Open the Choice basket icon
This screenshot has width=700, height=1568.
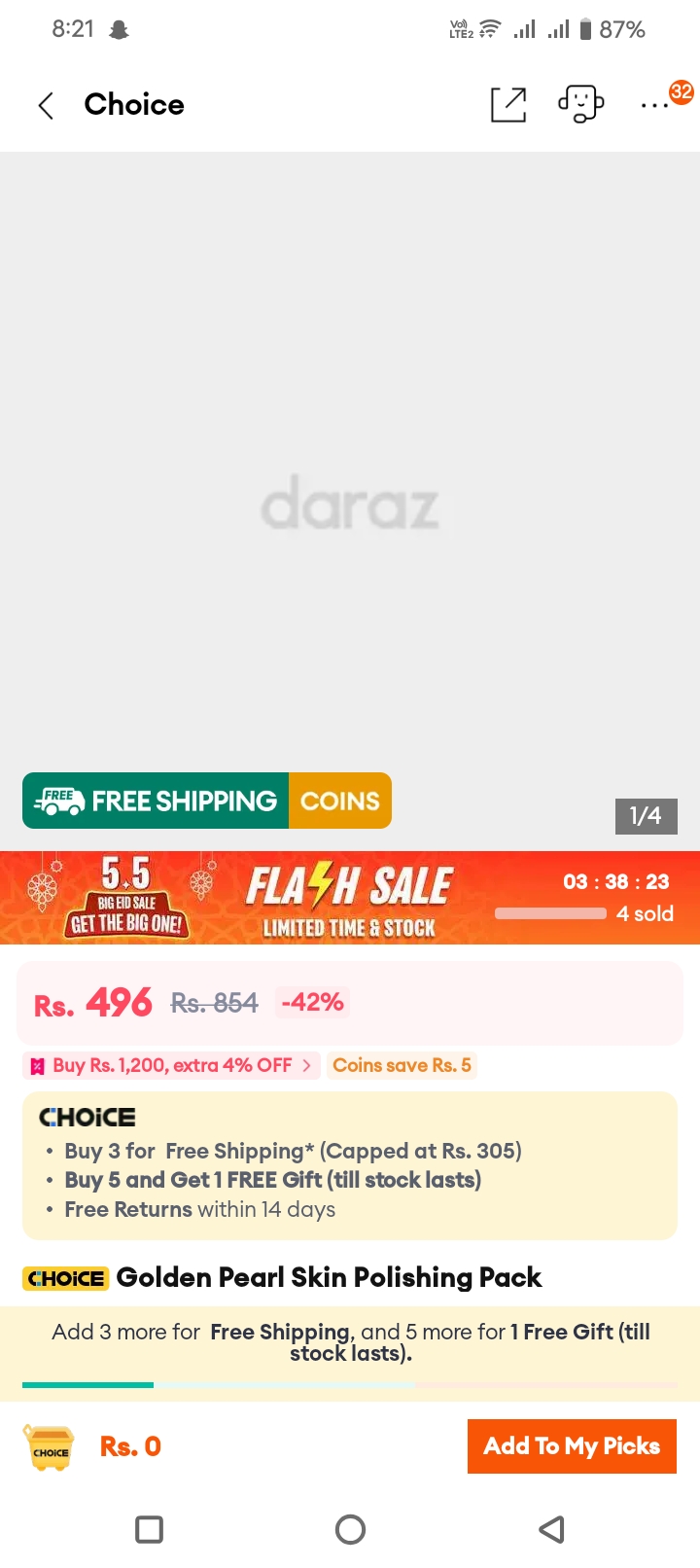50,1447
